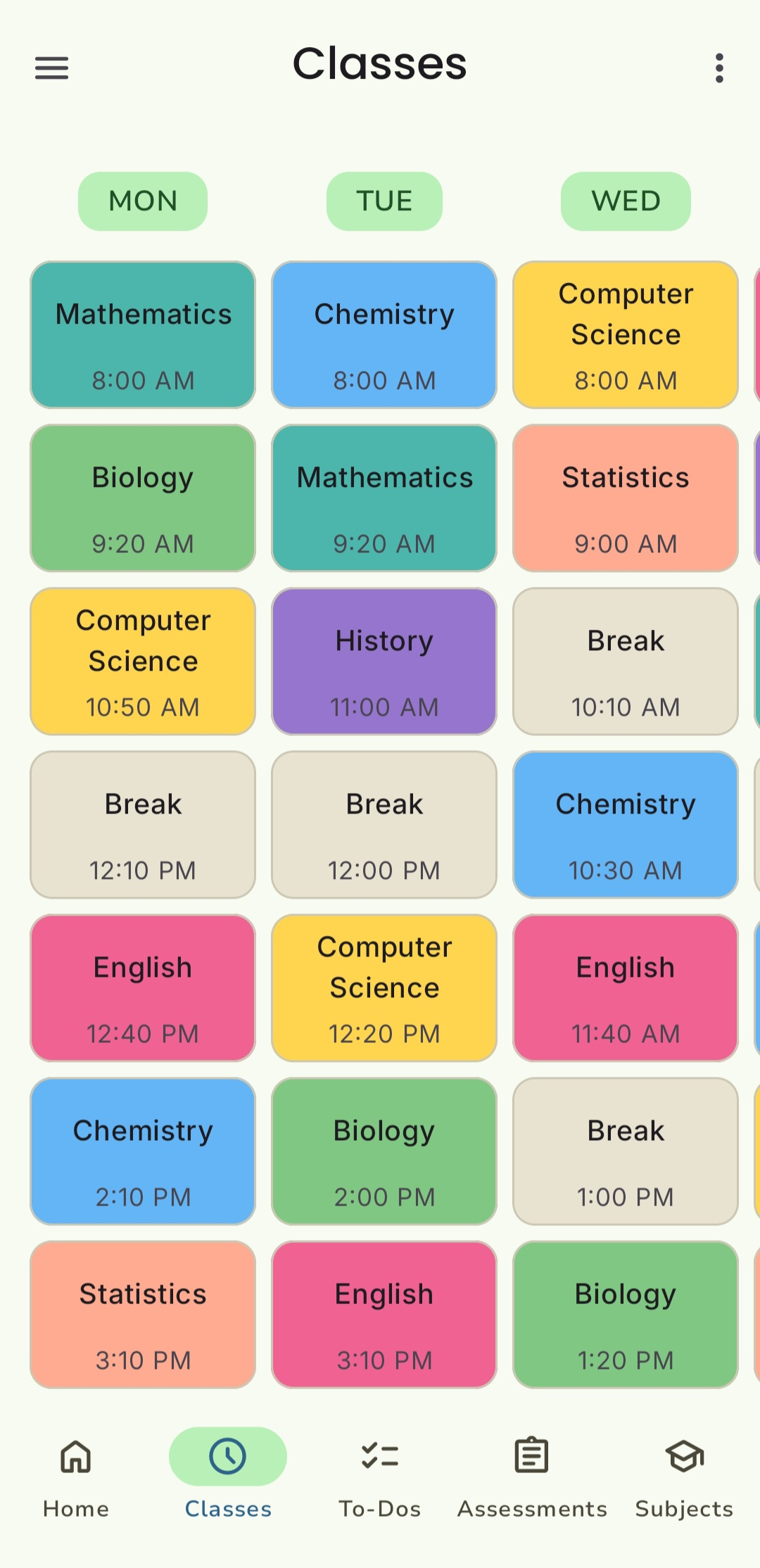Open the 9:00 AM Statistics class

626,498
